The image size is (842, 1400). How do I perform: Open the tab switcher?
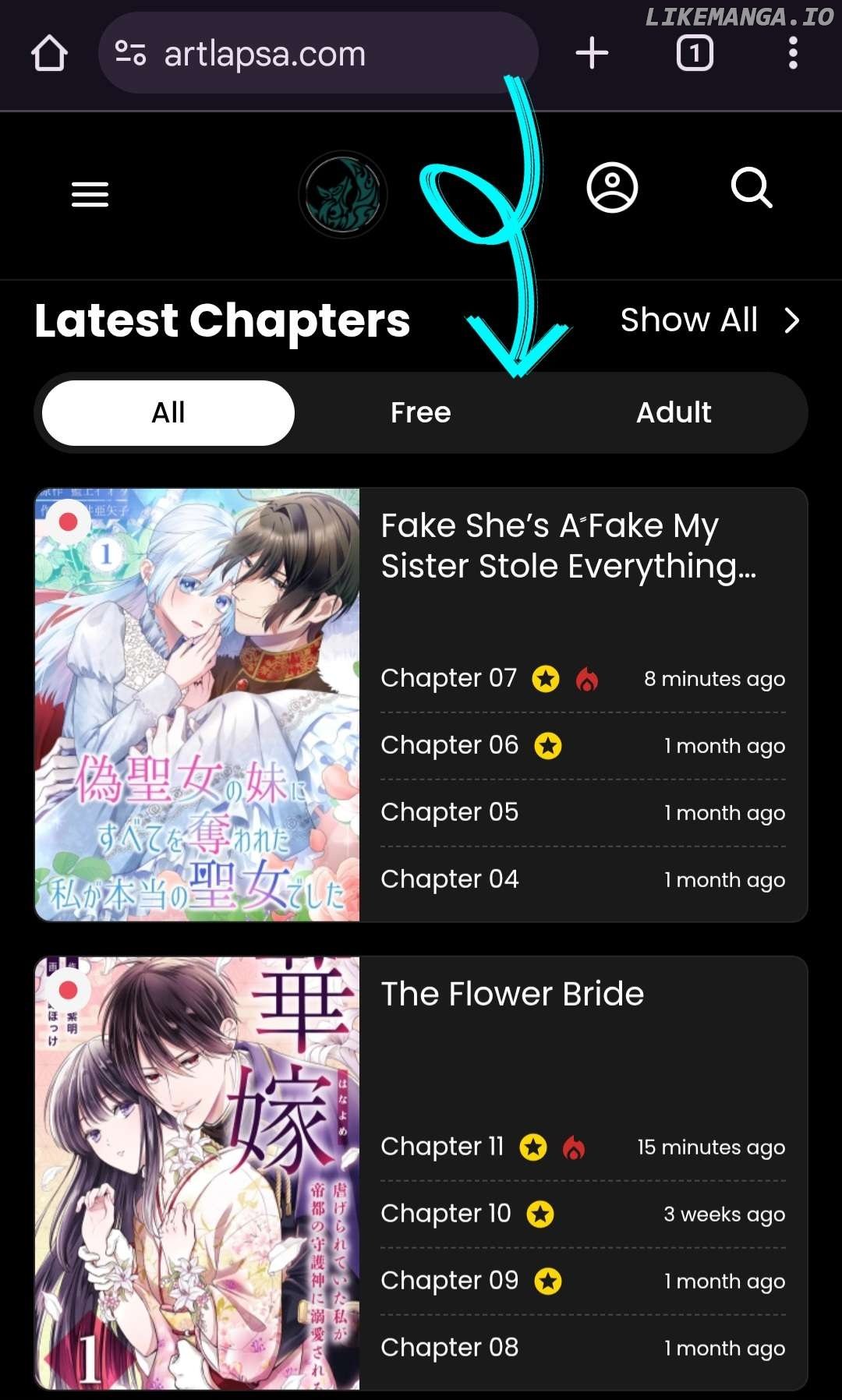695,53
